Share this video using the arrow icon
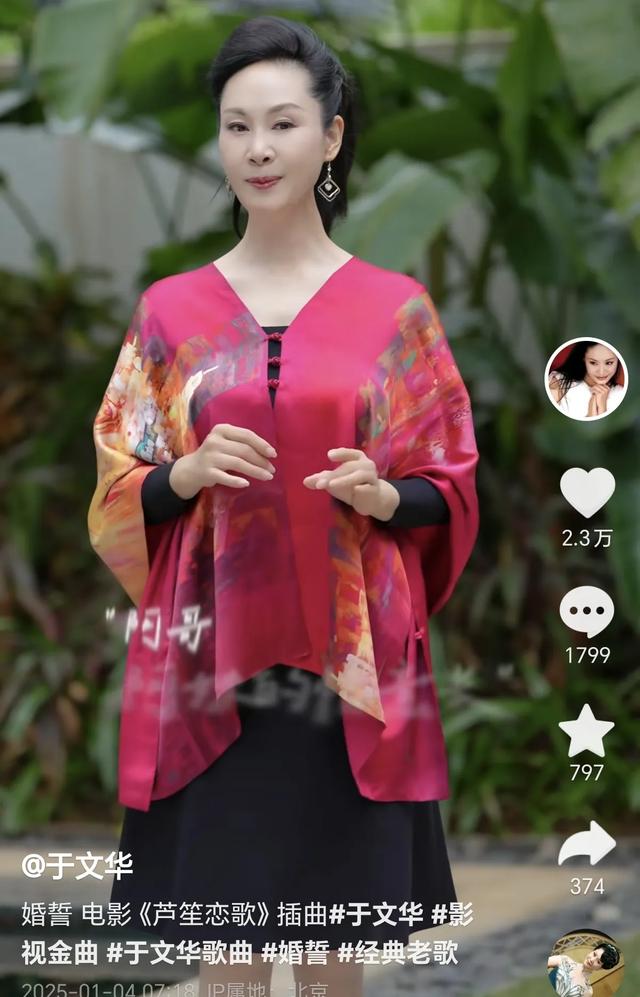 (x=586, y=846)
